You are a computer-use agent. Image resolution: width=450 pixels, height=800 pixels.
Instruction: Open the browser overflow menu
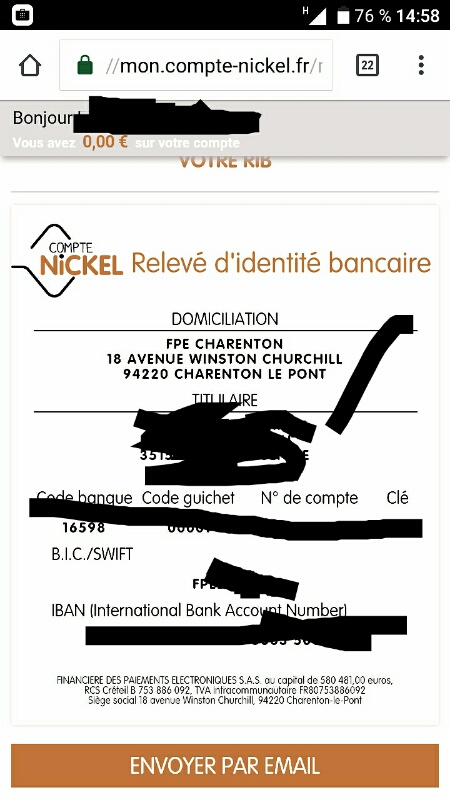coord(421,65)
